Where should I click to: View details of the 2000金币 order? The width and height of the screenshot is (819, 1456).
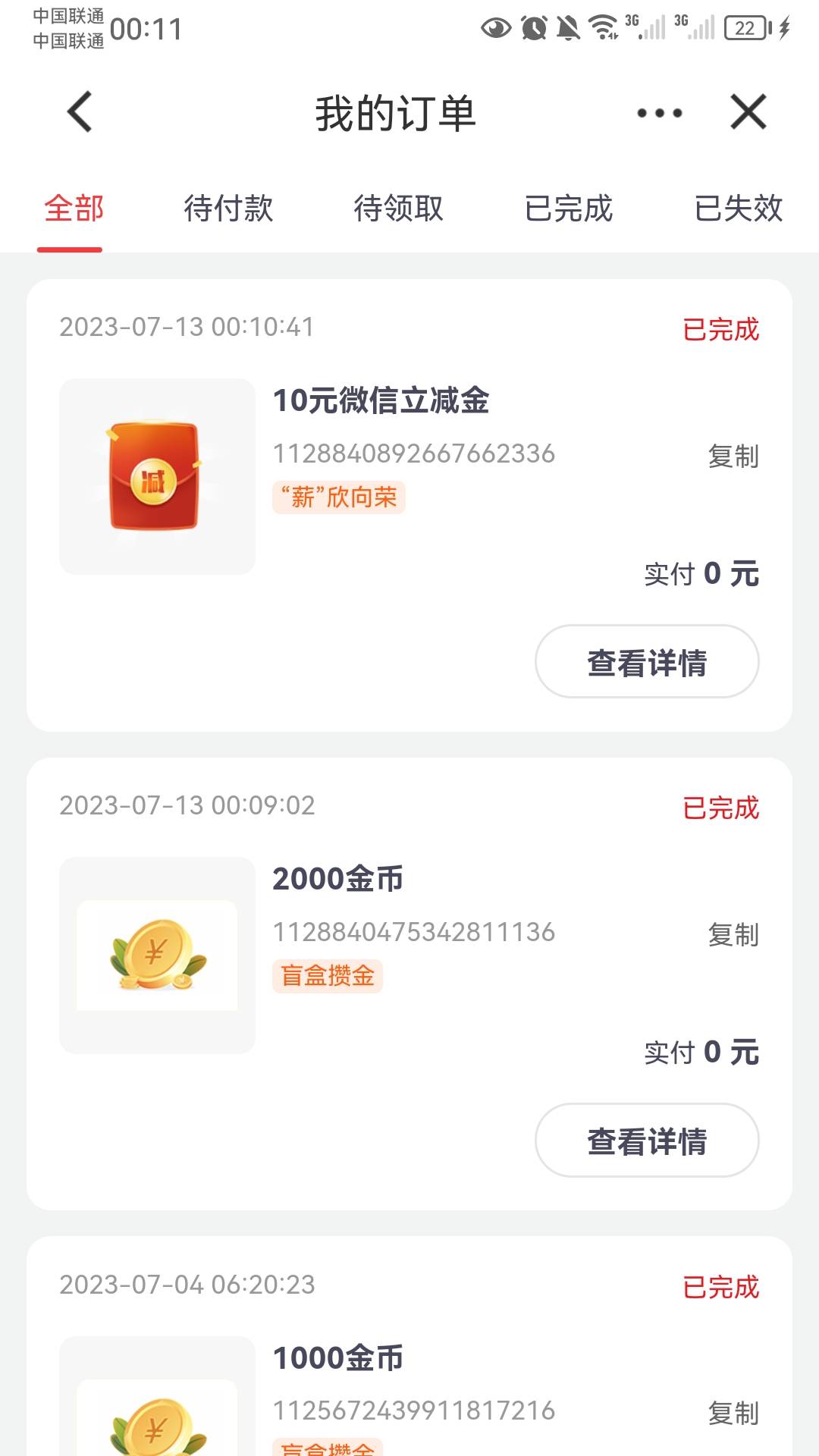(x=647, y=1140)
